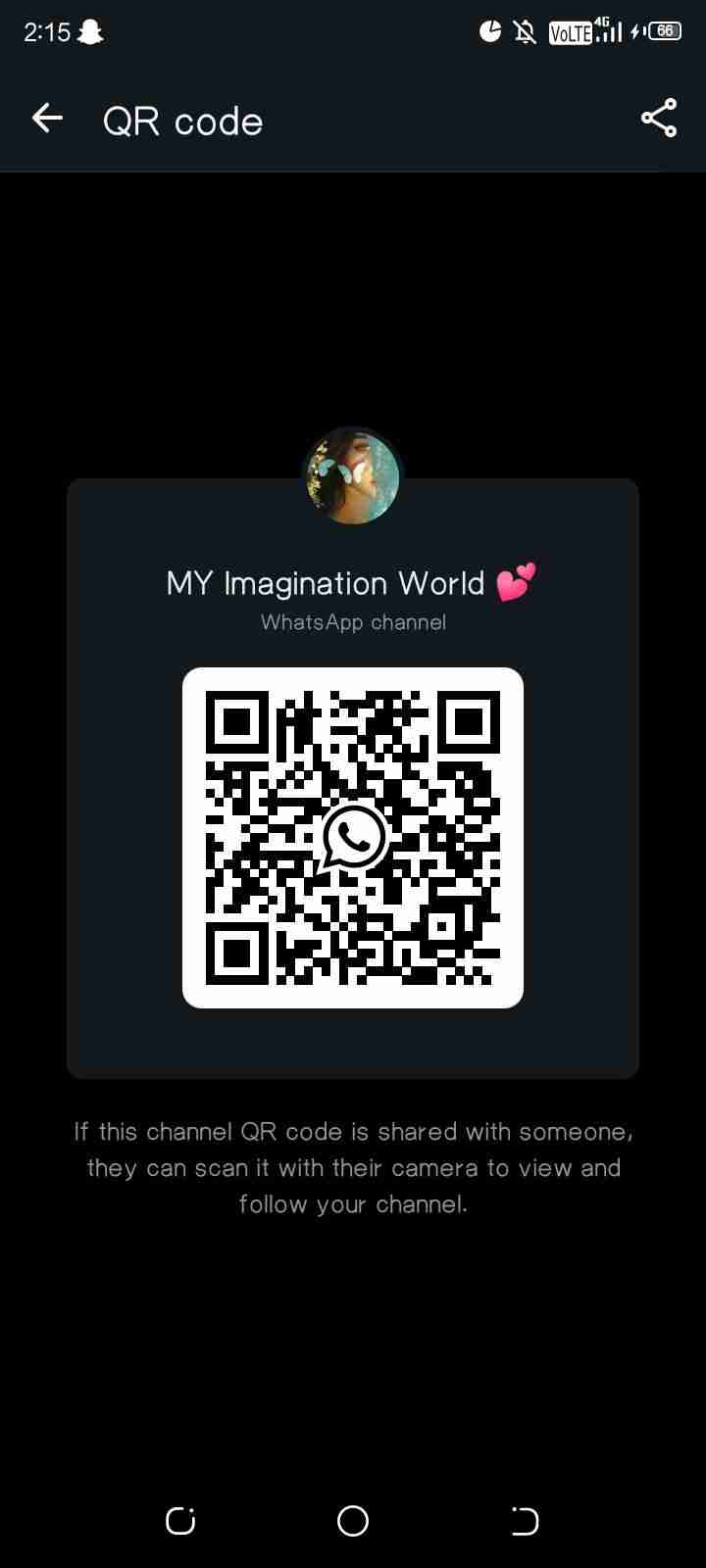Select the QR code title in the header
This screenshot has height=1568, width=706.
181,120
